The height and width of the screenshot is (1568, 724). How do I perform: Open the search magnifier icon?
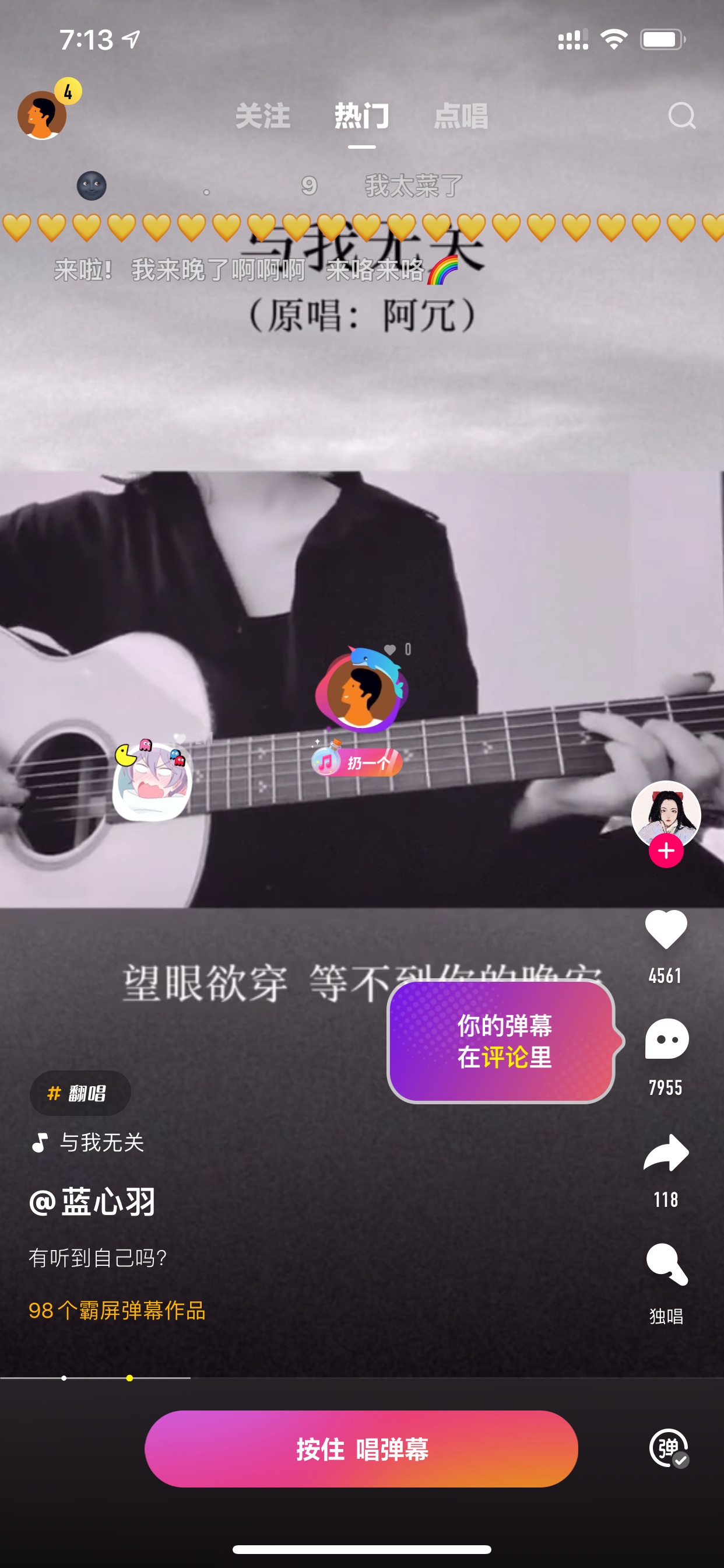pyautogui.click(x=681, y=116)
